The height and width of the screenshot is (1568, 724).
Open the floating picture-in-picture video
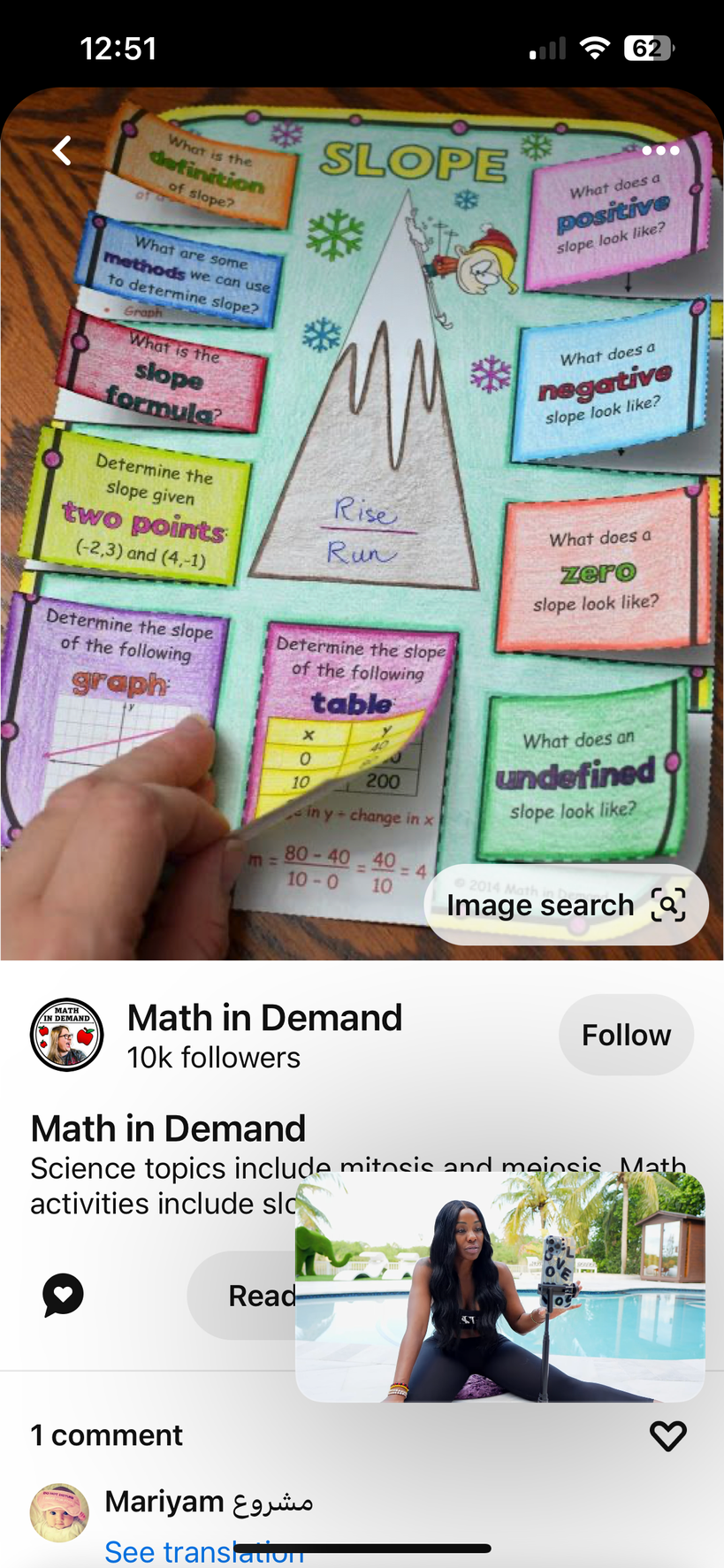(x=500, y=1287)
